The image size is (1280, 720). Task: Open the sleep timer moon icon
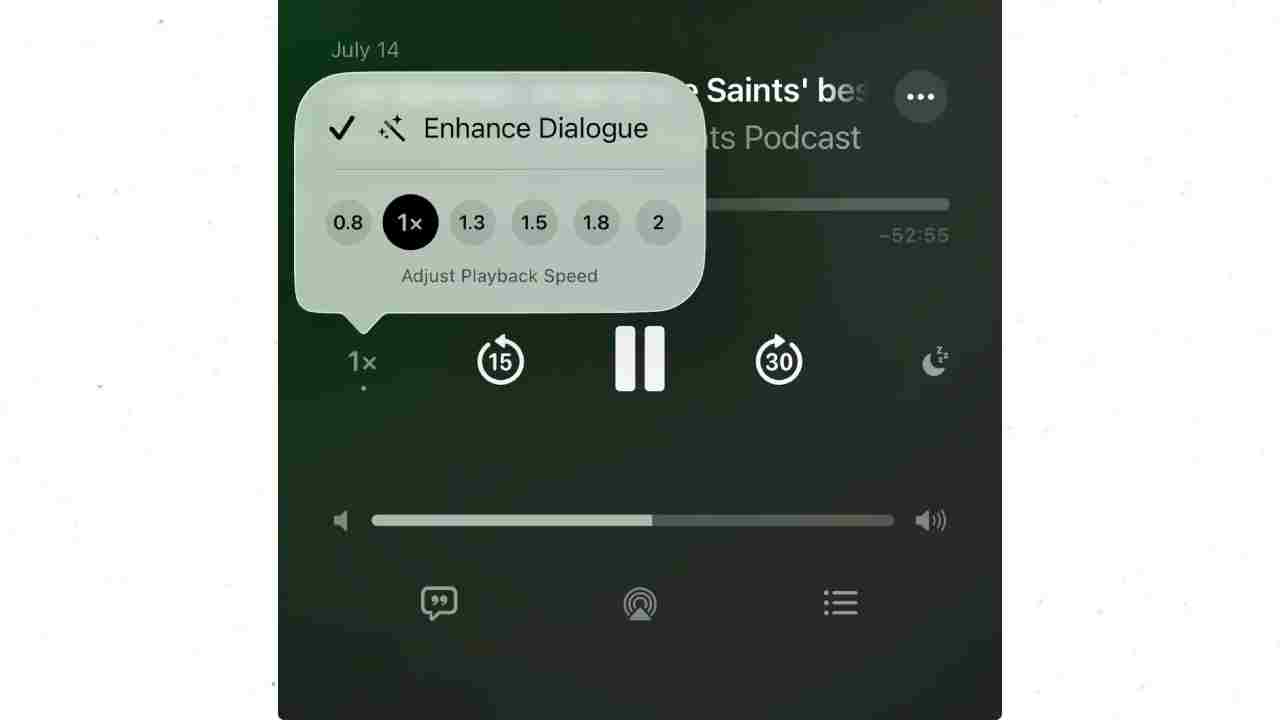(x=934, y=362)
